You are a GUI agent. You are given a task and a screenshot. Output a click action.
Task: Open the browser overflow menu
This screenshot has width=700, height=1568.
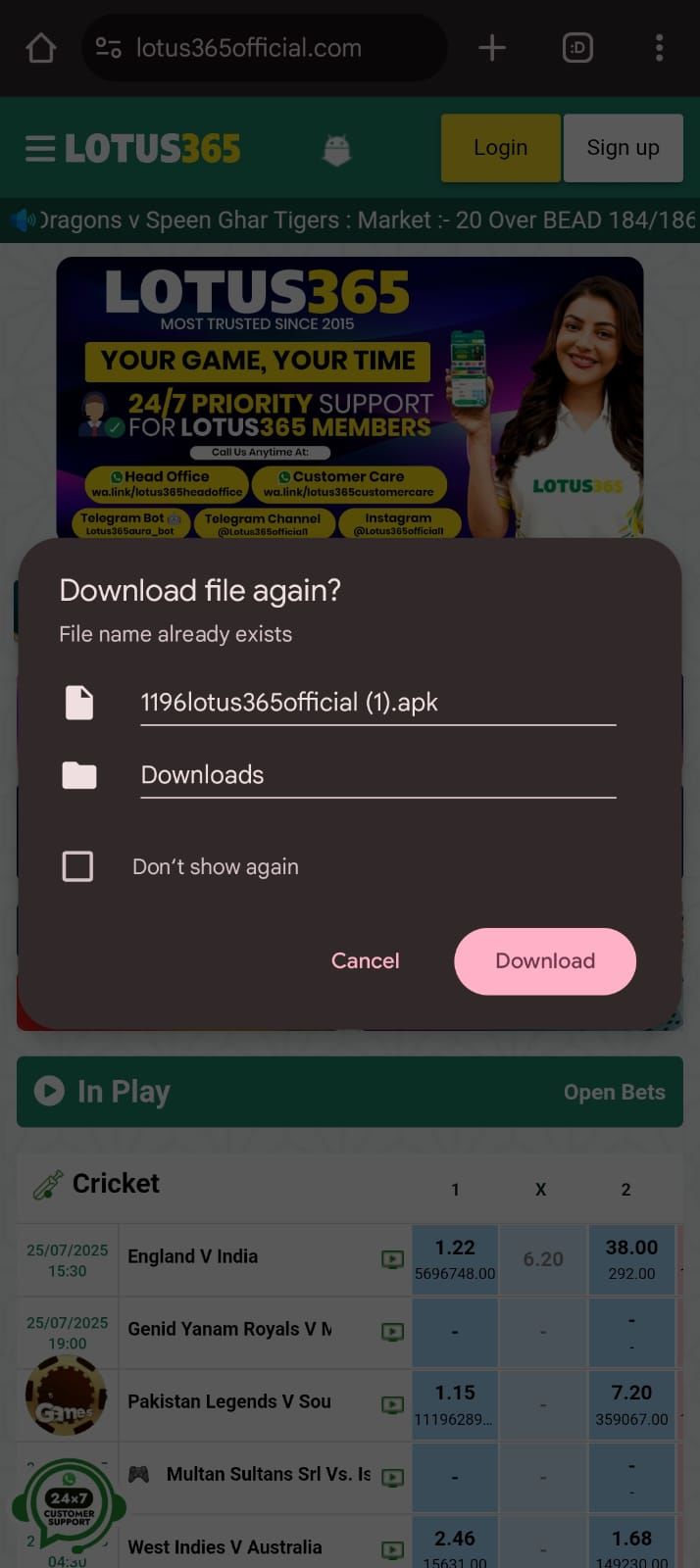[659, 48]
